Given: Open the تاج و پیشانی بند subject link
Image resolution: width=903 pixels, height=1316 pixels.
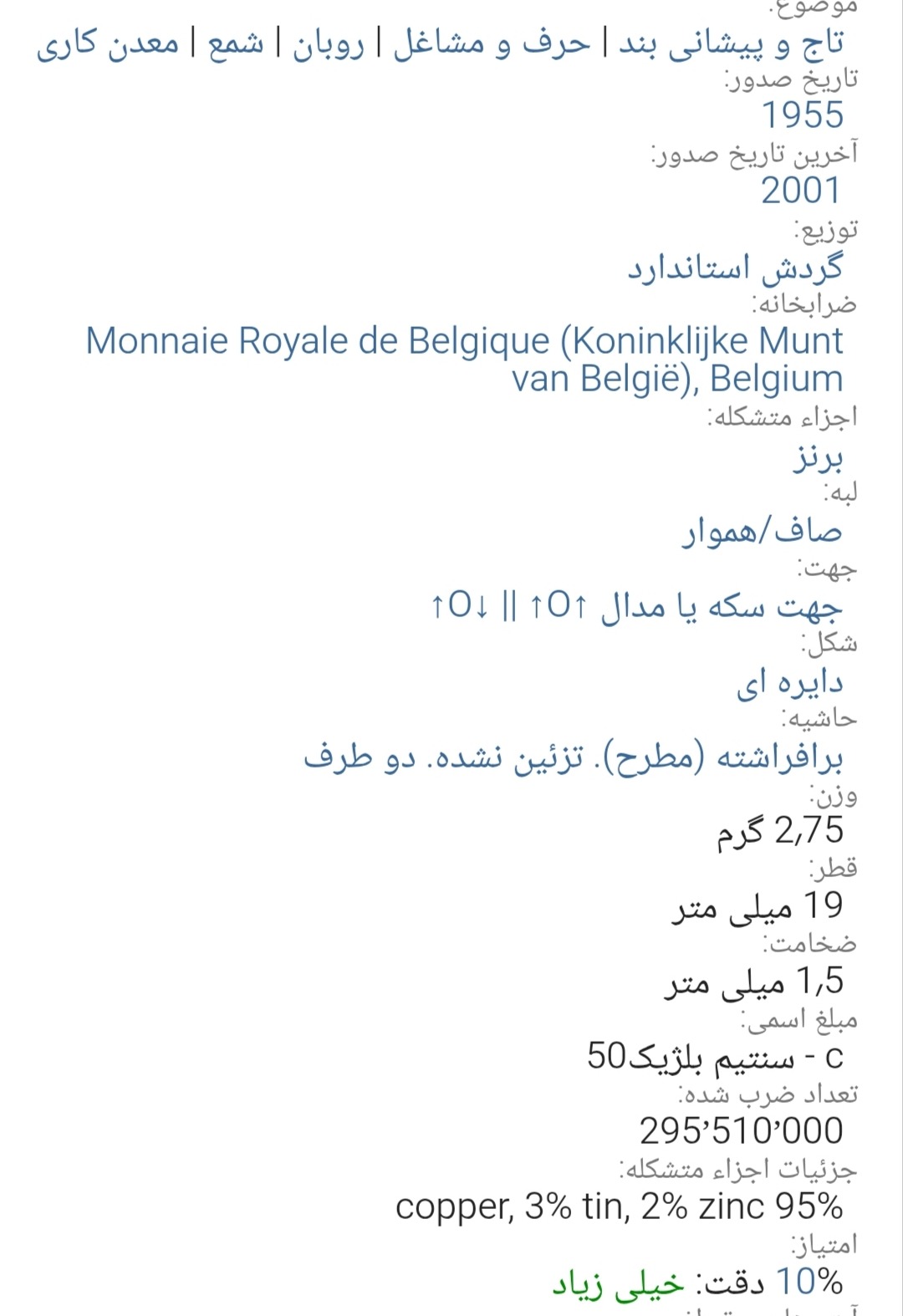Looking at the screenshot, I should click(731, 43).
